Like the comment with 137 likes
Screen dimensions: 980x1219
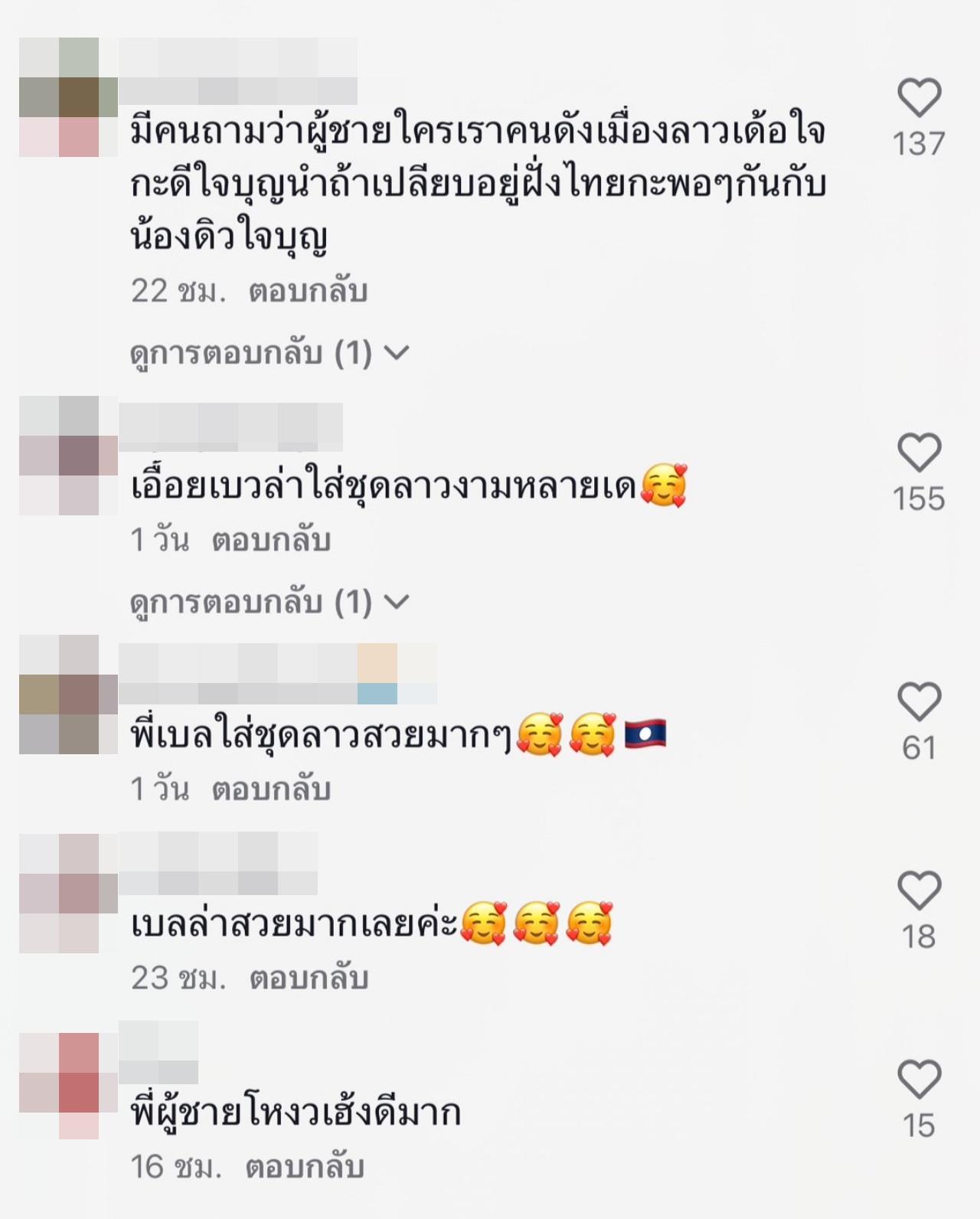pos(919,97)
